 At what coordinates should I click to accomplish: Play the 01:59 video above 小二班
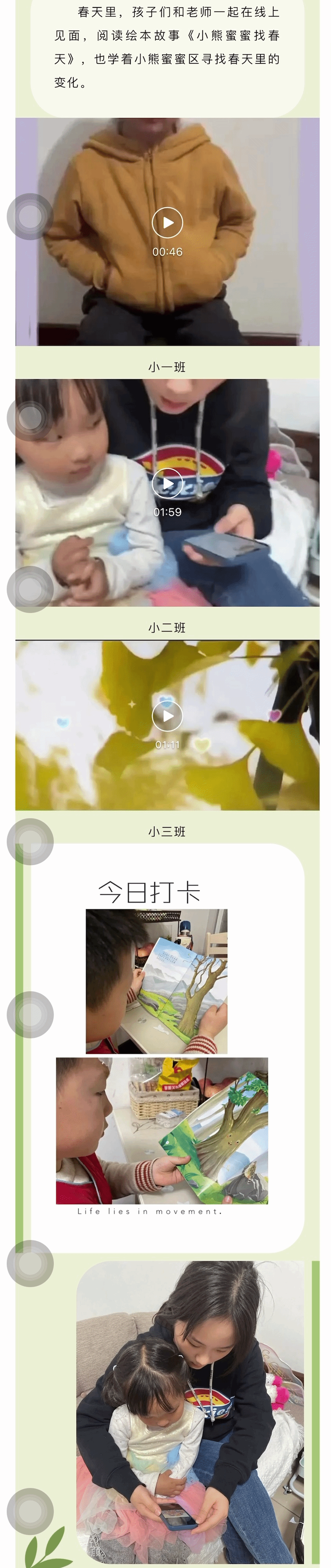[x=167, y=483]
